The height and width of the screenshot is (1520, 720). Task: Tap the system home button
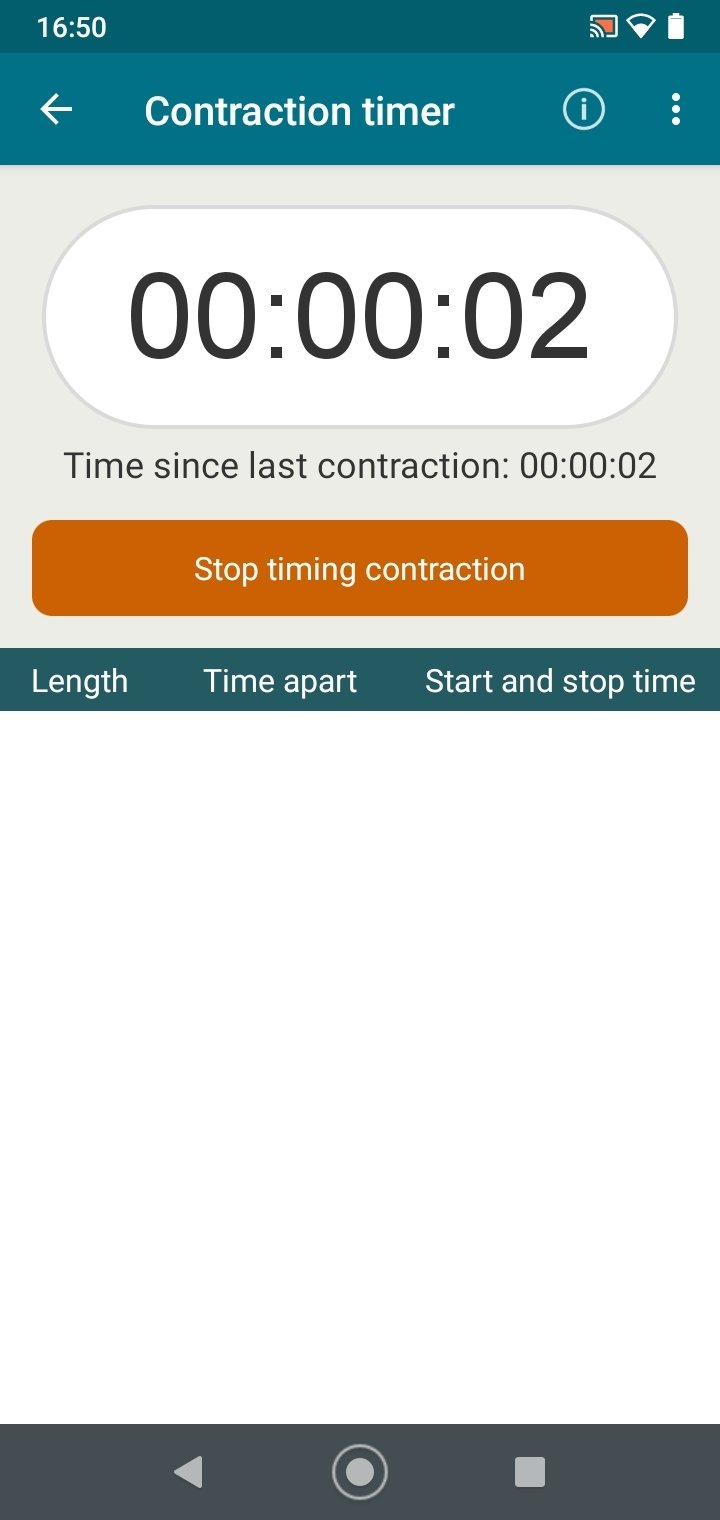[360, 1471]
